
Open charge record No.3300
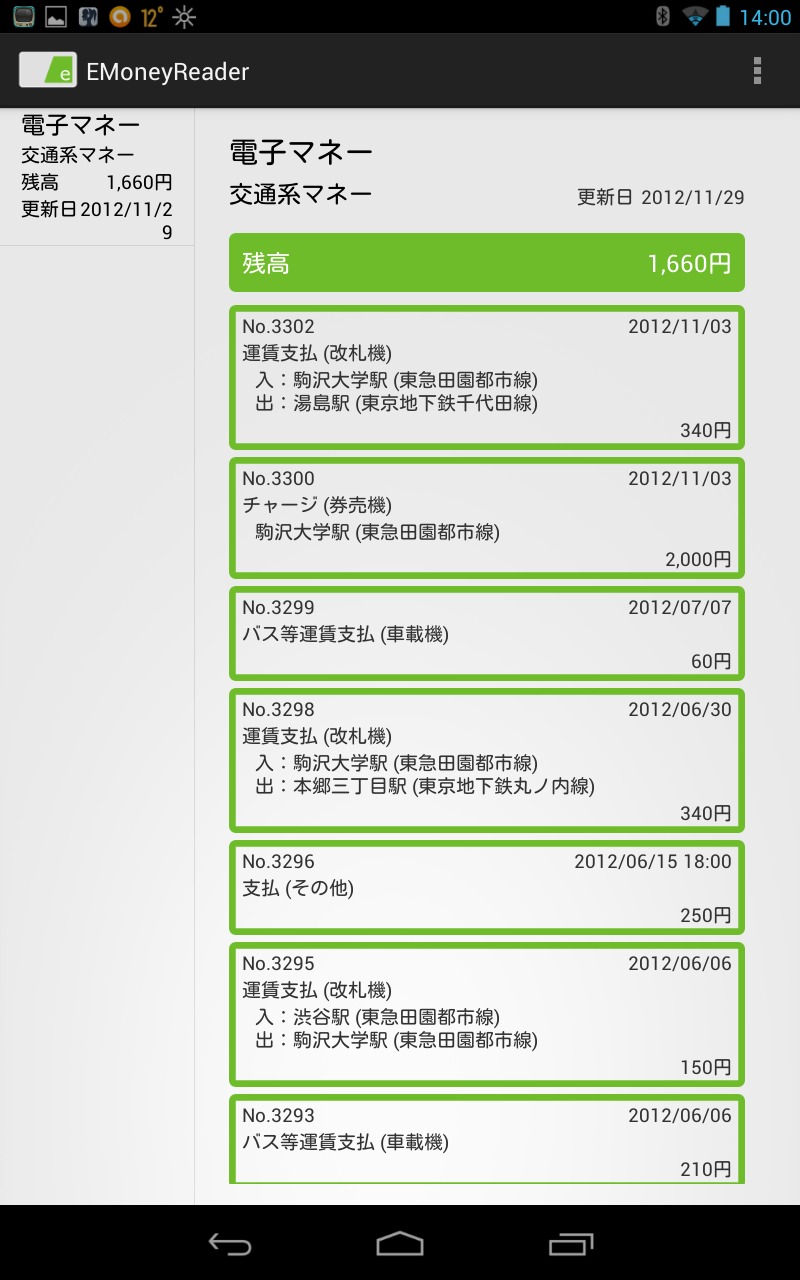coord(487,518)
